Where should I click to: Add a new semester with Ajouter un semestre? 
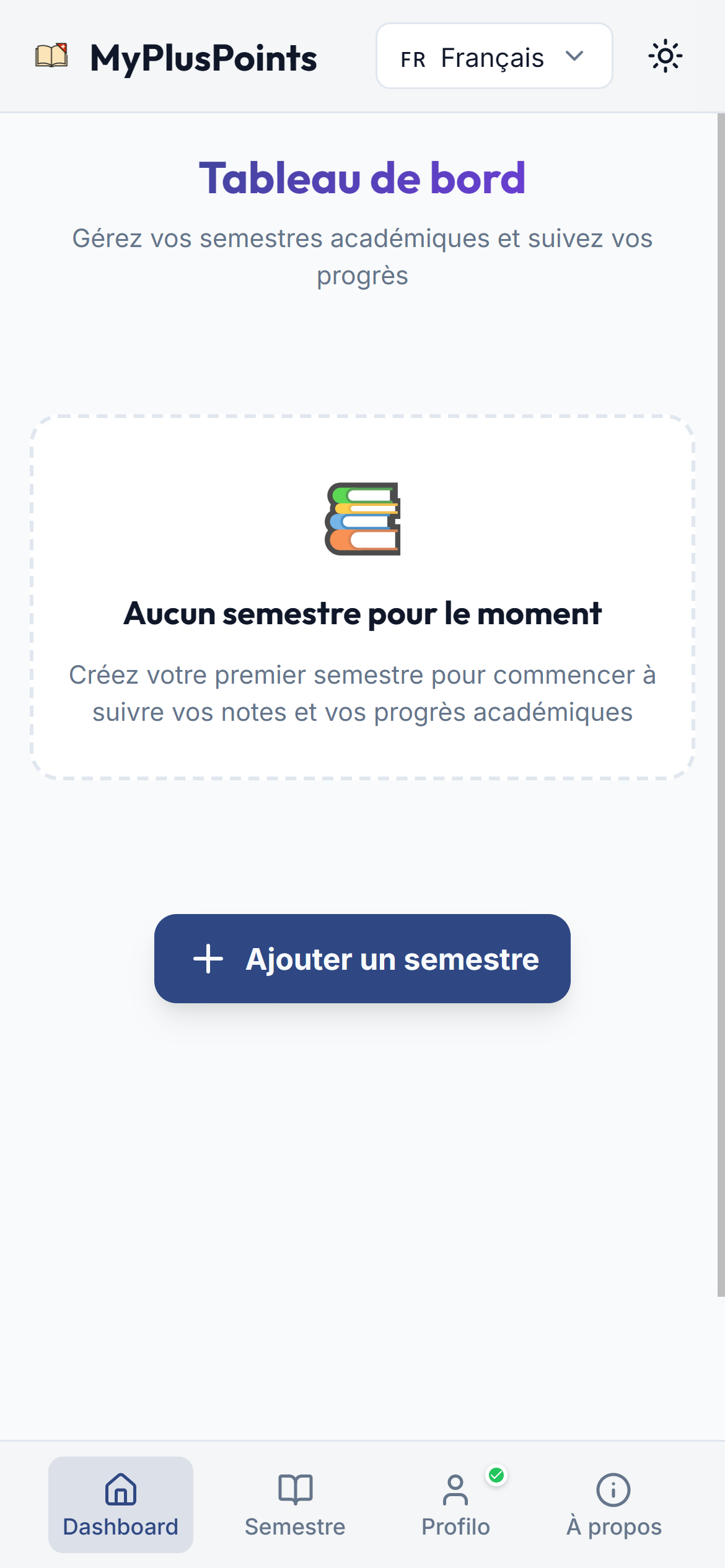click(362, 958)
